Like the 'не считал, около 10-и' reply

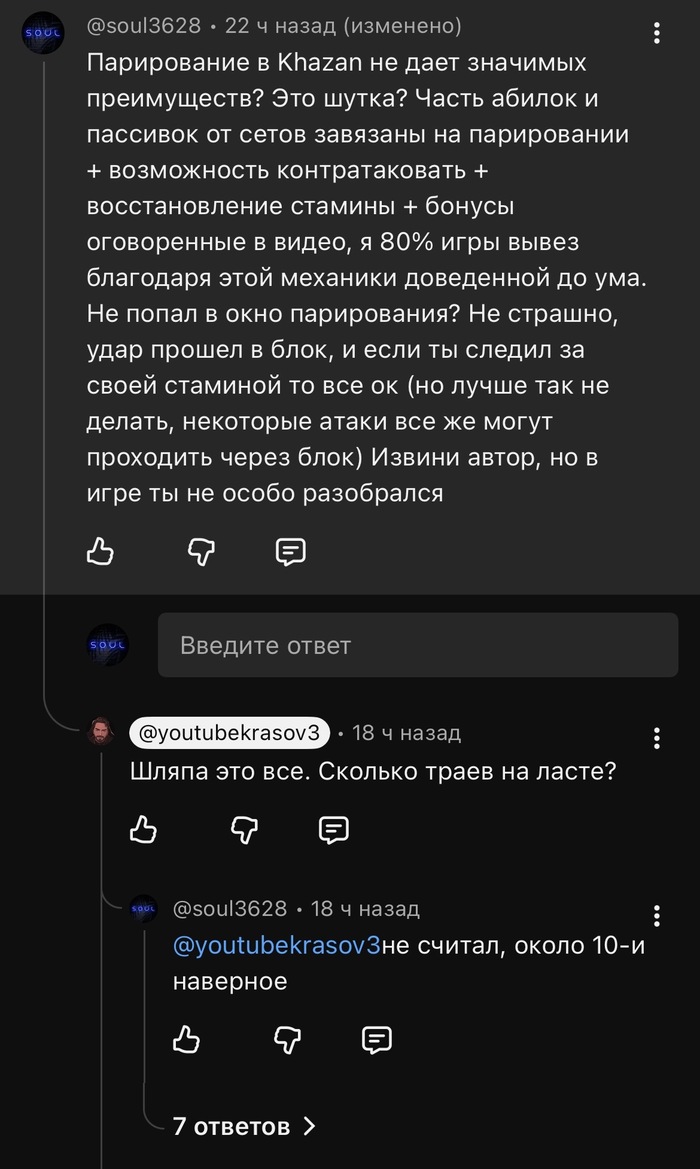186,1040
